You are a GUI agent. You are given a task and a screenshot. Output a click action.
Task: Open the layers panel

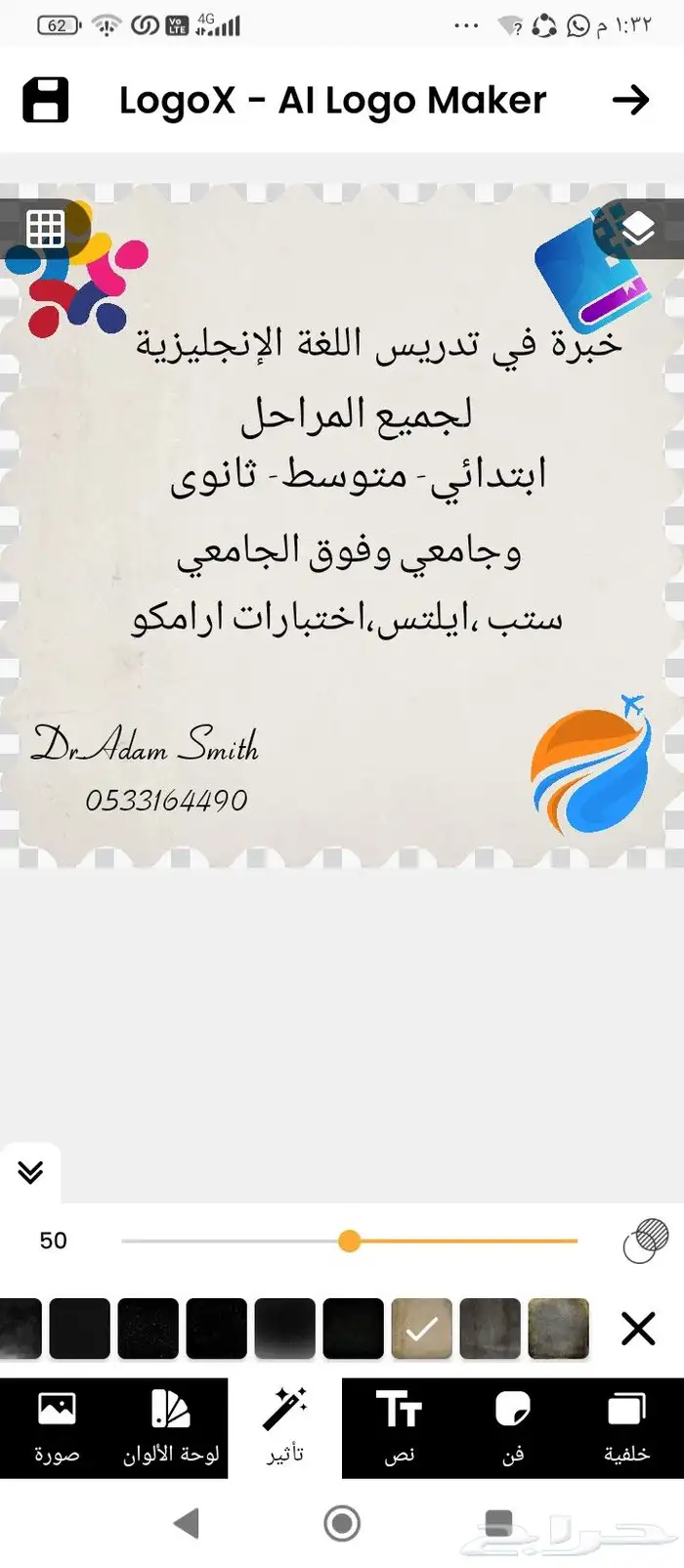(638, 229)
